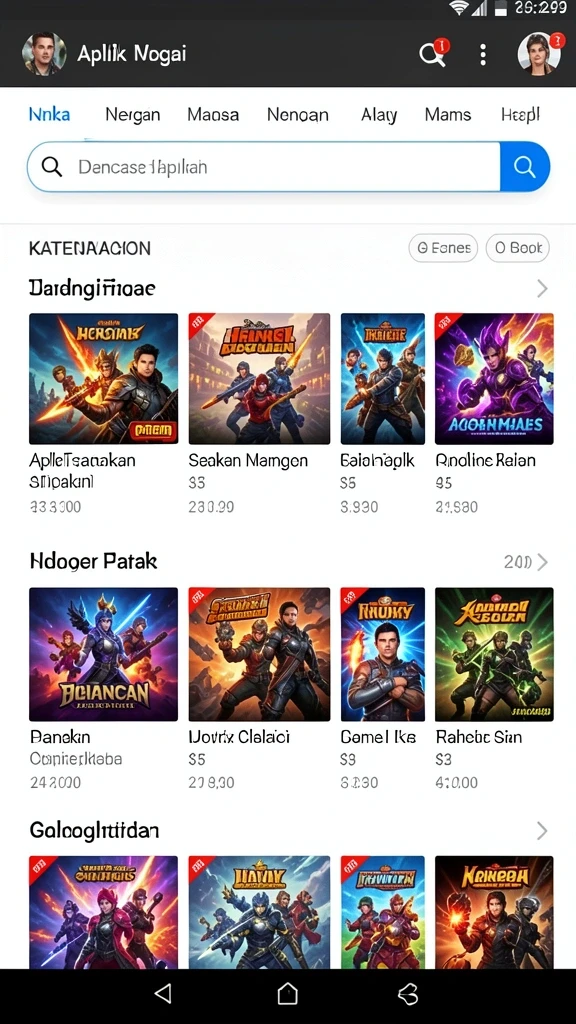Expand the Goloogltitdan section chevron
This screenshot has width=576, height=1024.
click(x=541, y=831)
